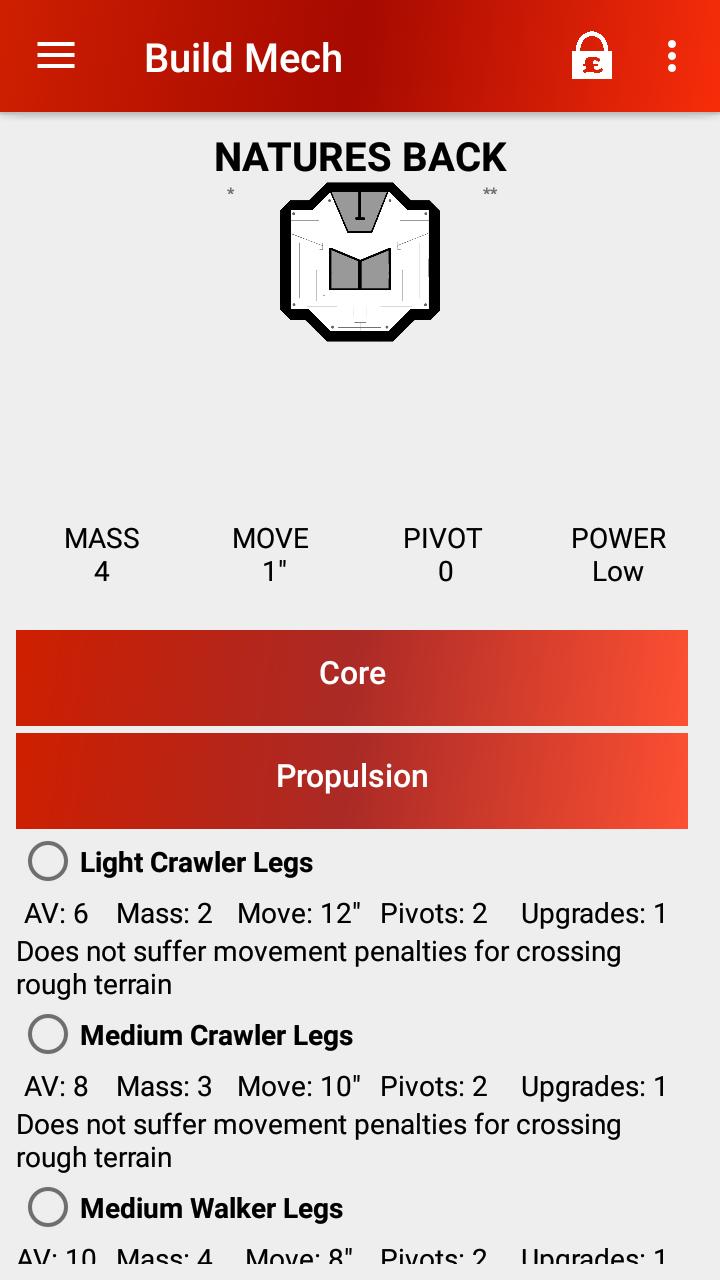Choose Medium Crawler Legs

48,1034
